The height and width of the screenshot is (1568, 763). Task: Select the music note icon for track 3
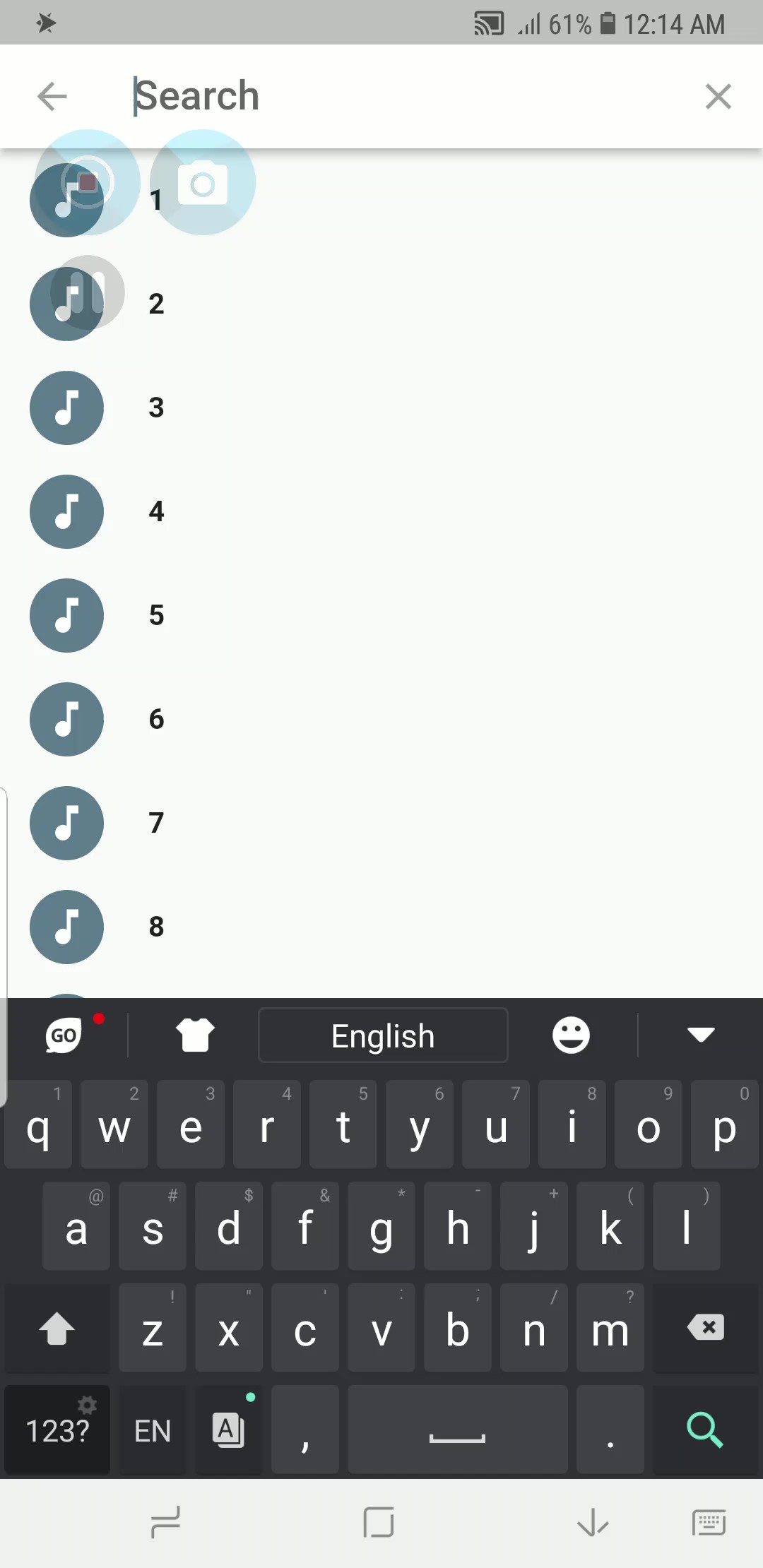[66, 408]
